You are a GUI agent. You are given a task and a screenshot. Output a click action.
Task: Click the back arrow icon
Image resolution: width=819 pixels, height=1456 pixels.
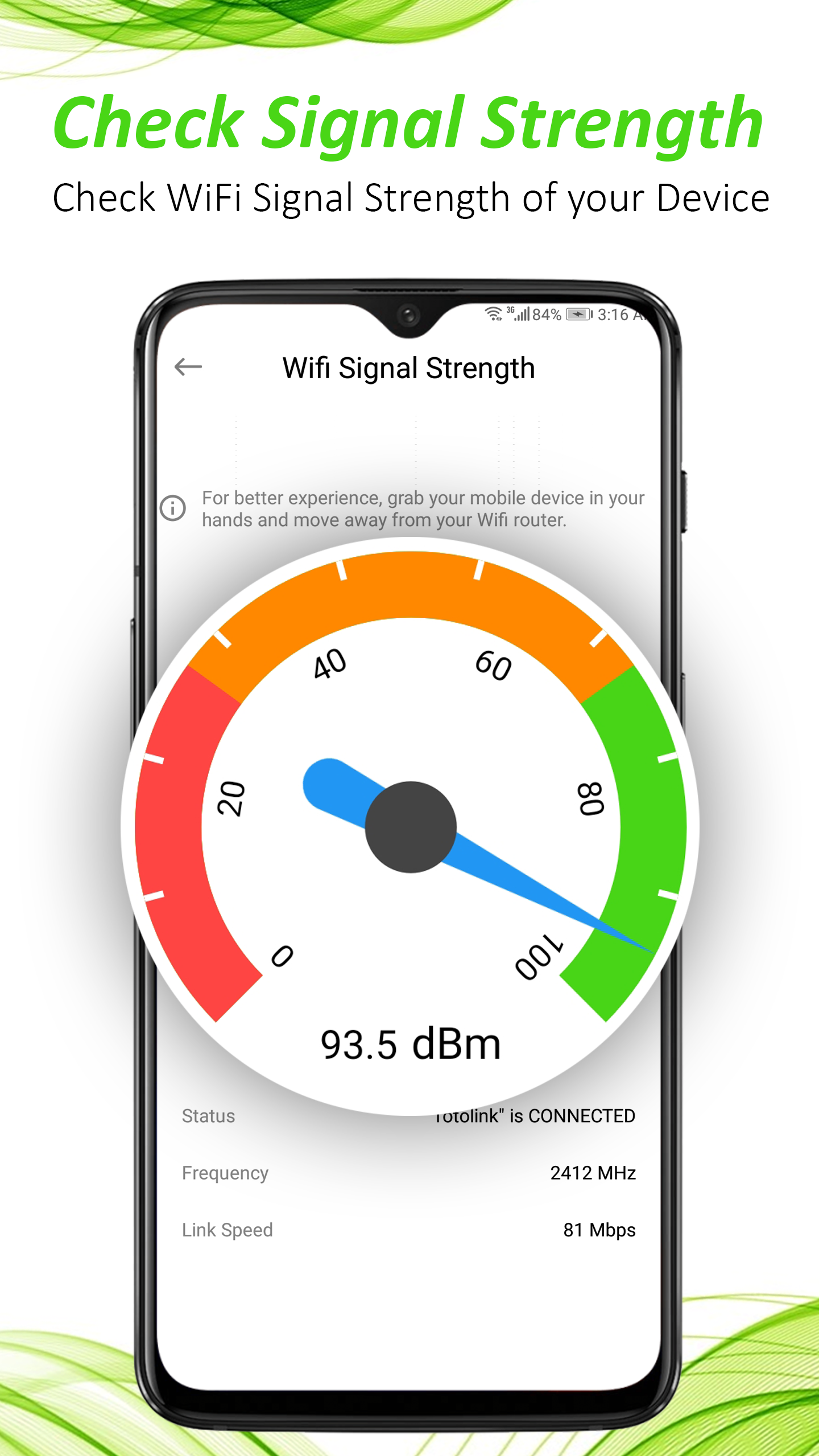pyautogui.click(x=188, y=367)
